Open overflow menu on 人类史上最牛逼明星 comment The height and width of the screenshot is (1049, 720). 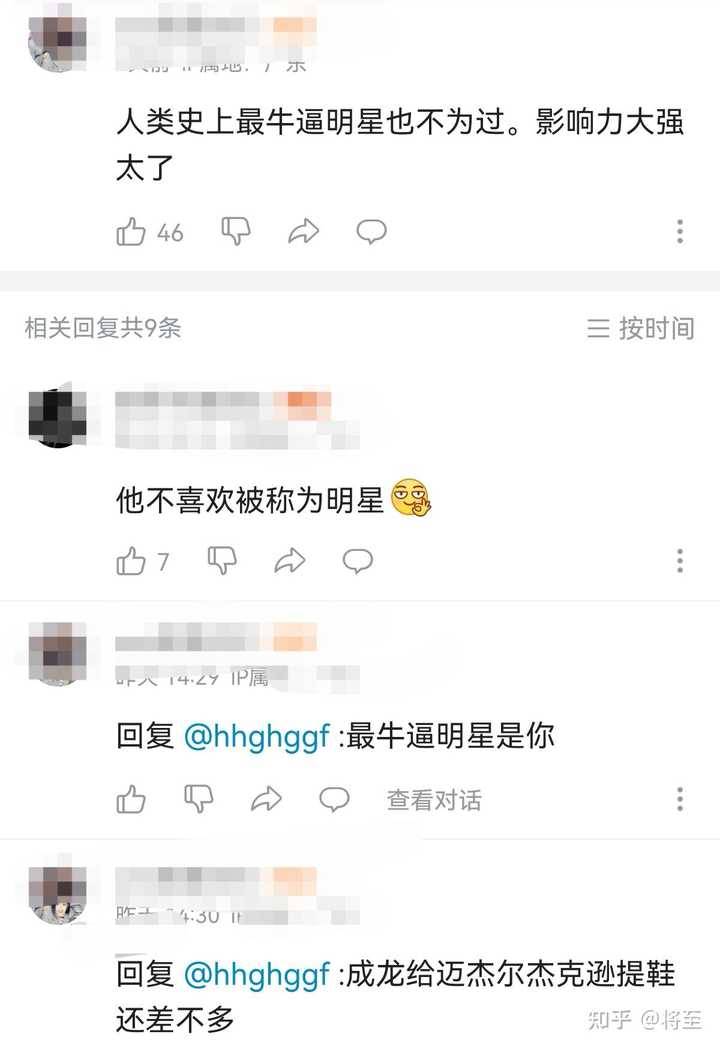coord(680,232)
